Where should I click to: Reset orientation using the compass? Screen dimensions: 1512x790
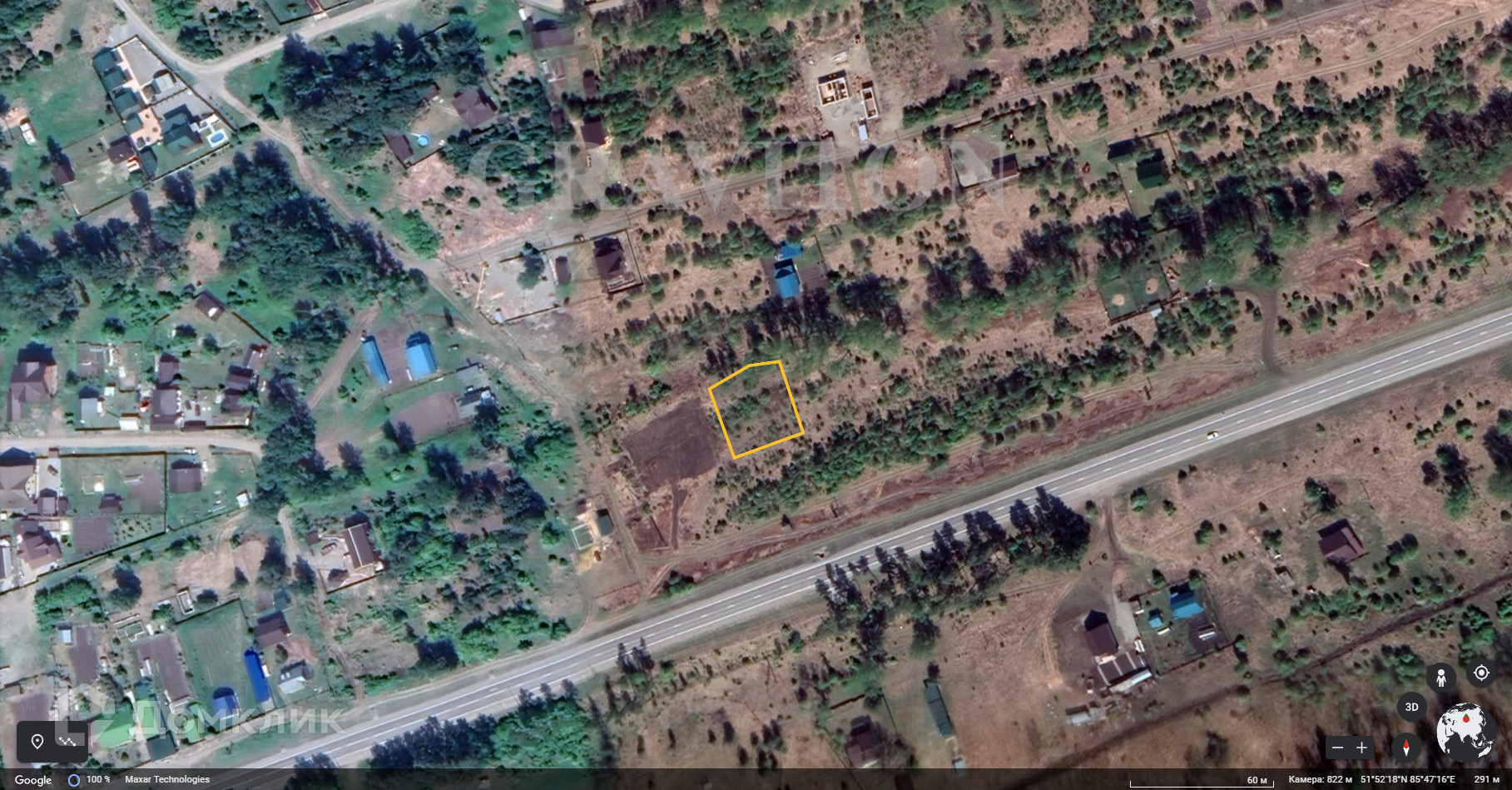click(1406, 747)
